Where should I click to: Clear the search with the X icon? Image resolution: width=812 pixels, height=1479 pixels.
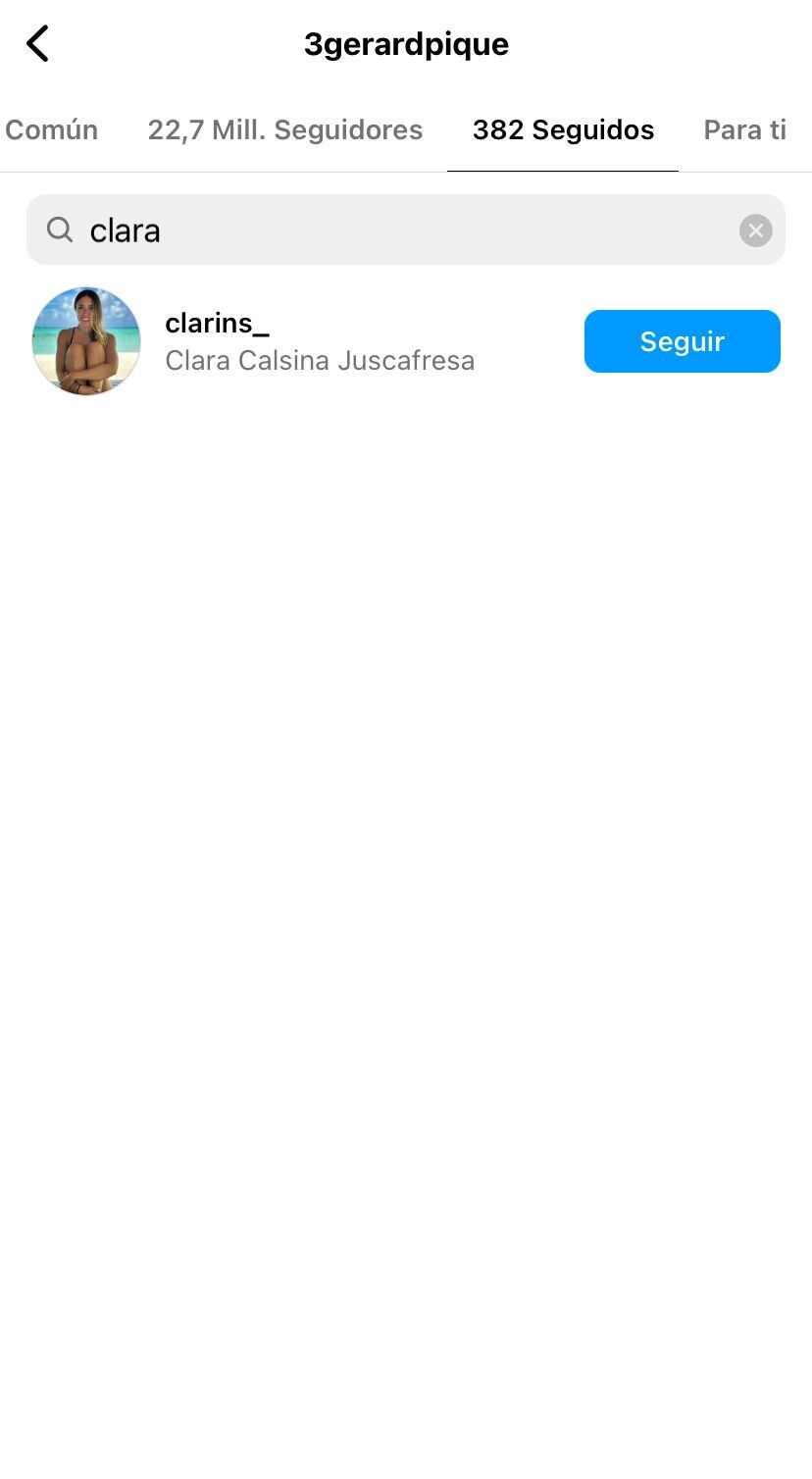755,229
